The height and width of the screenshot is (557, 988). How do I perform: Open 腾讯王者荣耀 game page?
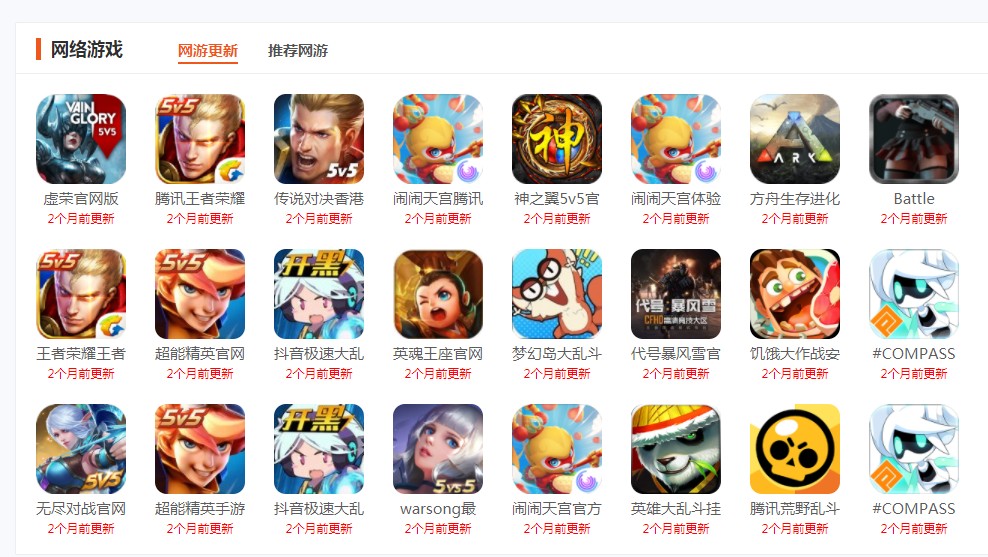point(200,139)
